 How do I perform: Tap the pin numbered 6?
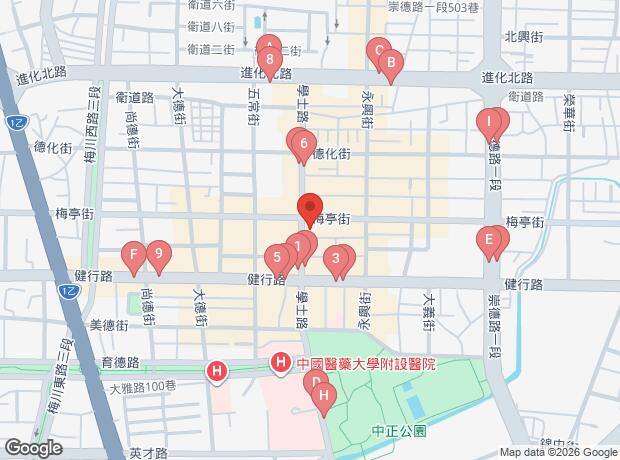click(x=303, y=145)
